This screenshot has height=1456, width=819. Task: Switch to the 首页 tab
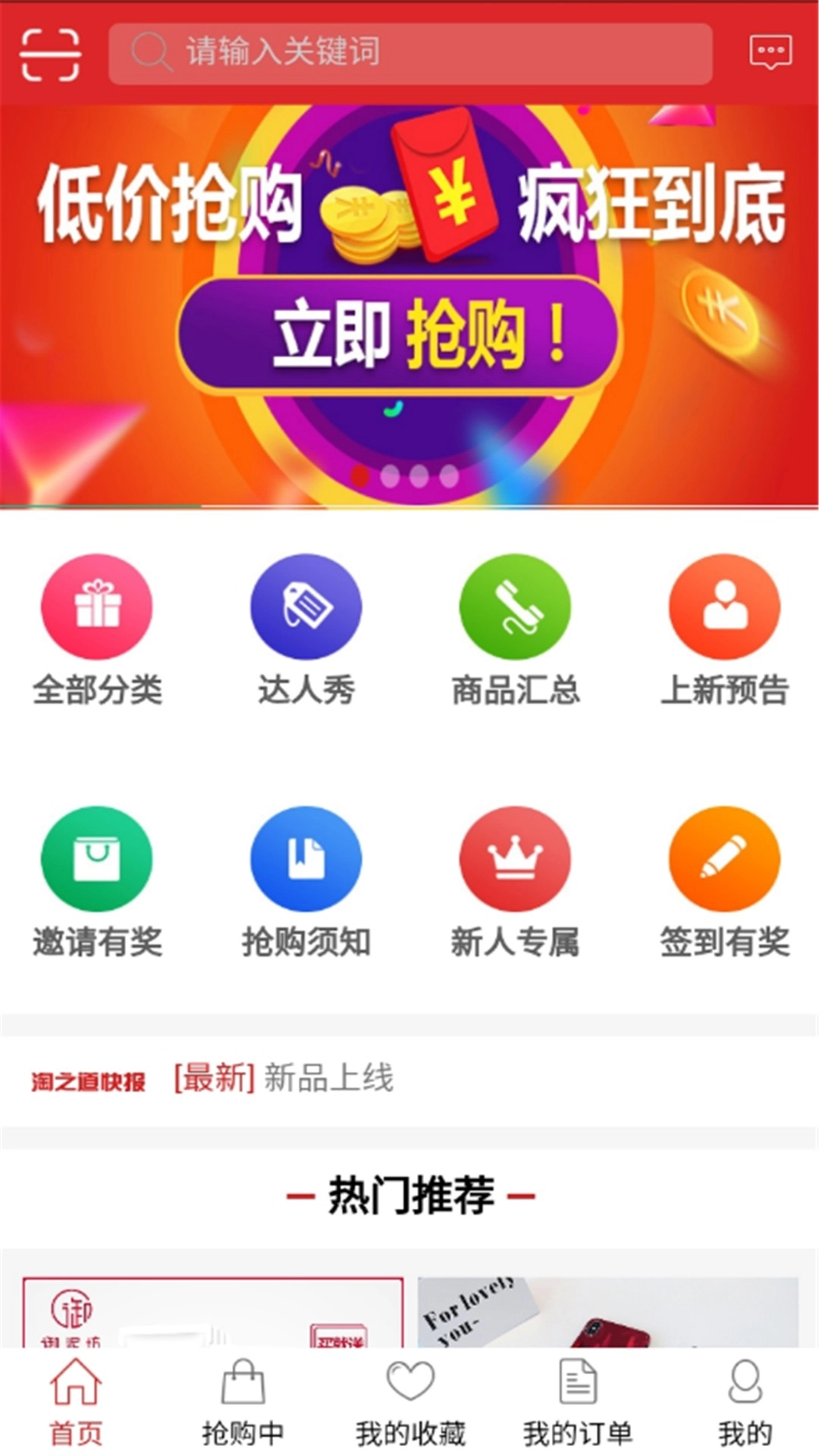[76, 1403]
